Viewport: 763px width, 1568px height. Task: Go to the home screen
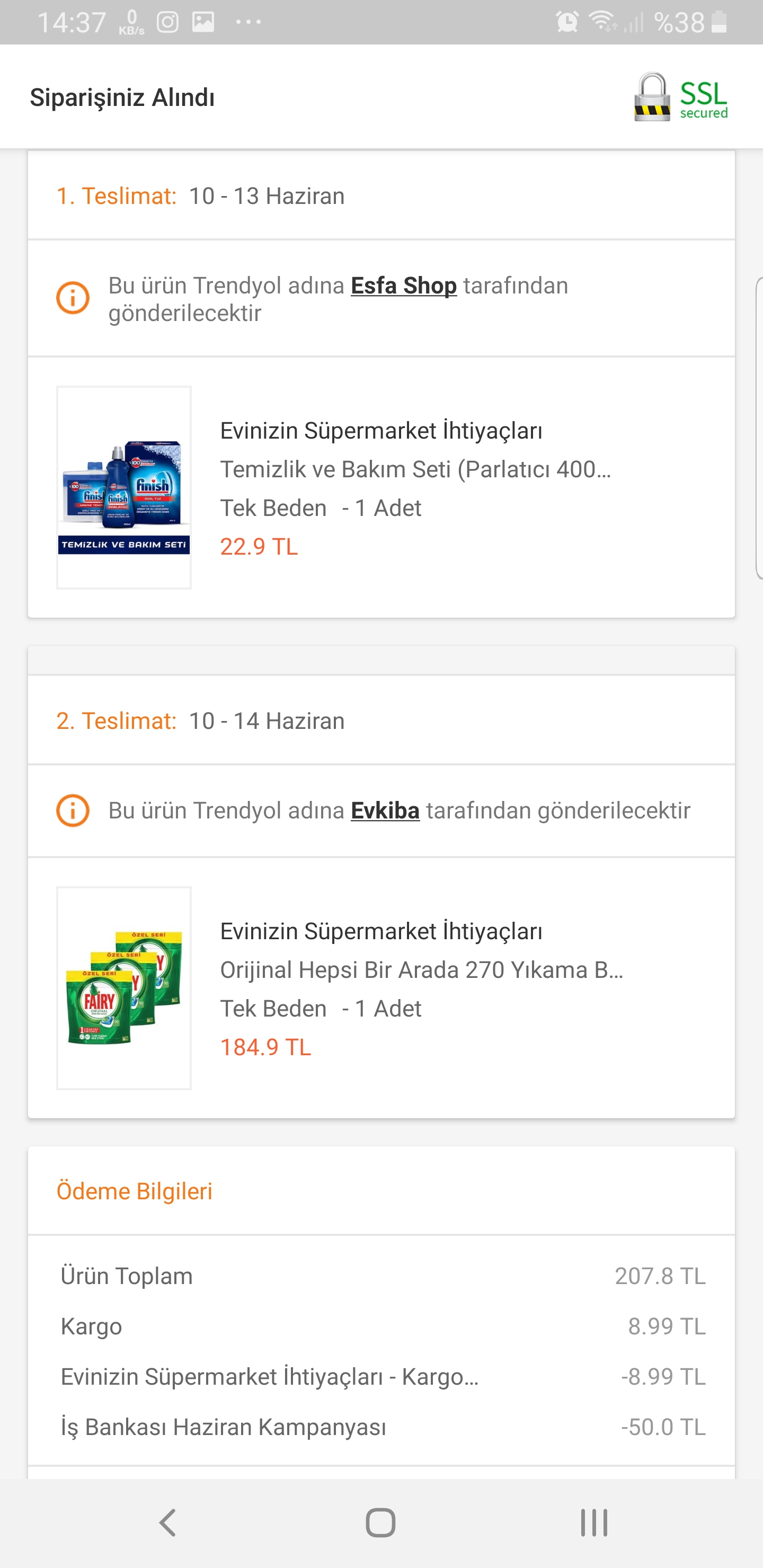coord(380,1523)
